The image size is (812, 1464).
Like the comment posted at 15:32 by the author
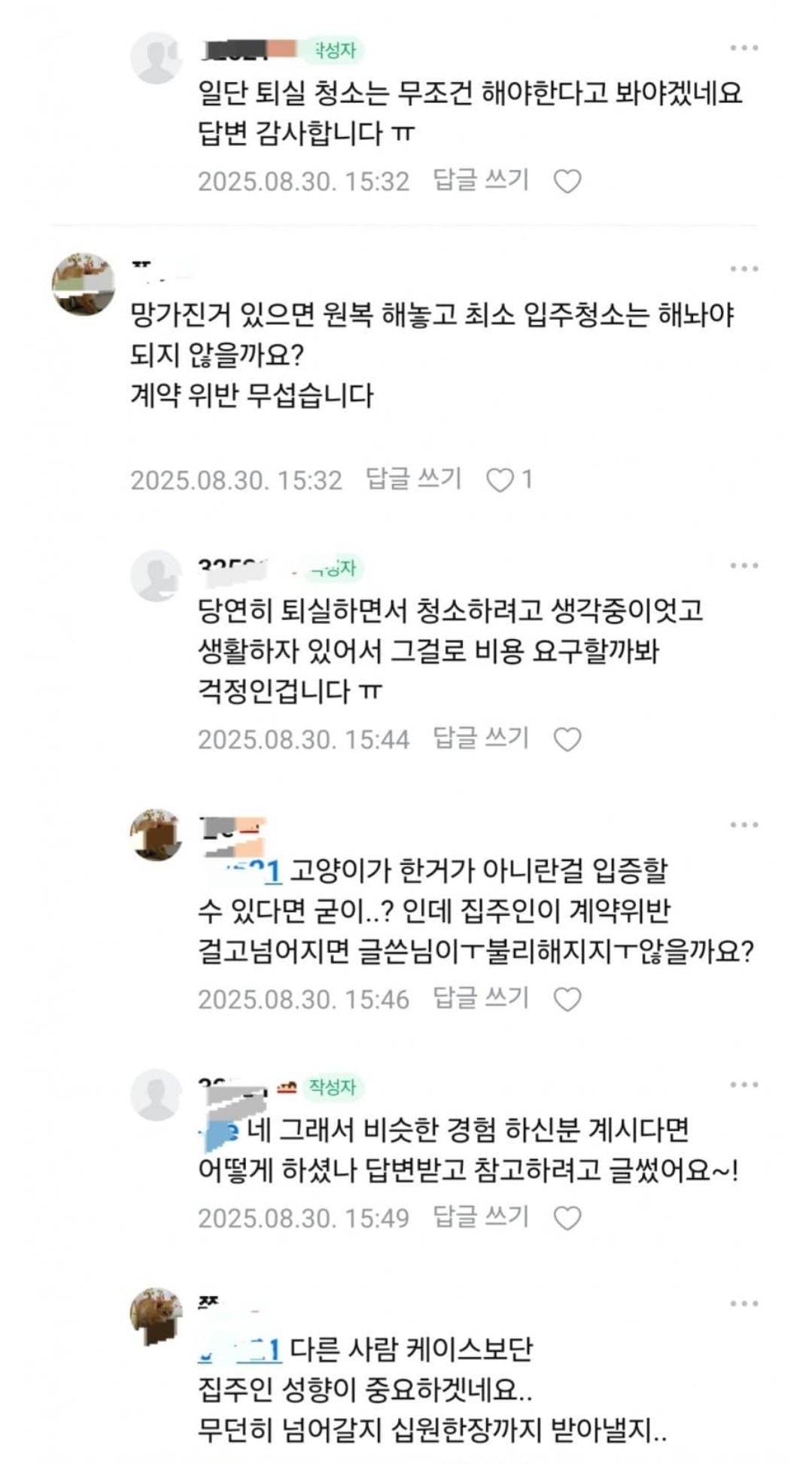[567, 181]
